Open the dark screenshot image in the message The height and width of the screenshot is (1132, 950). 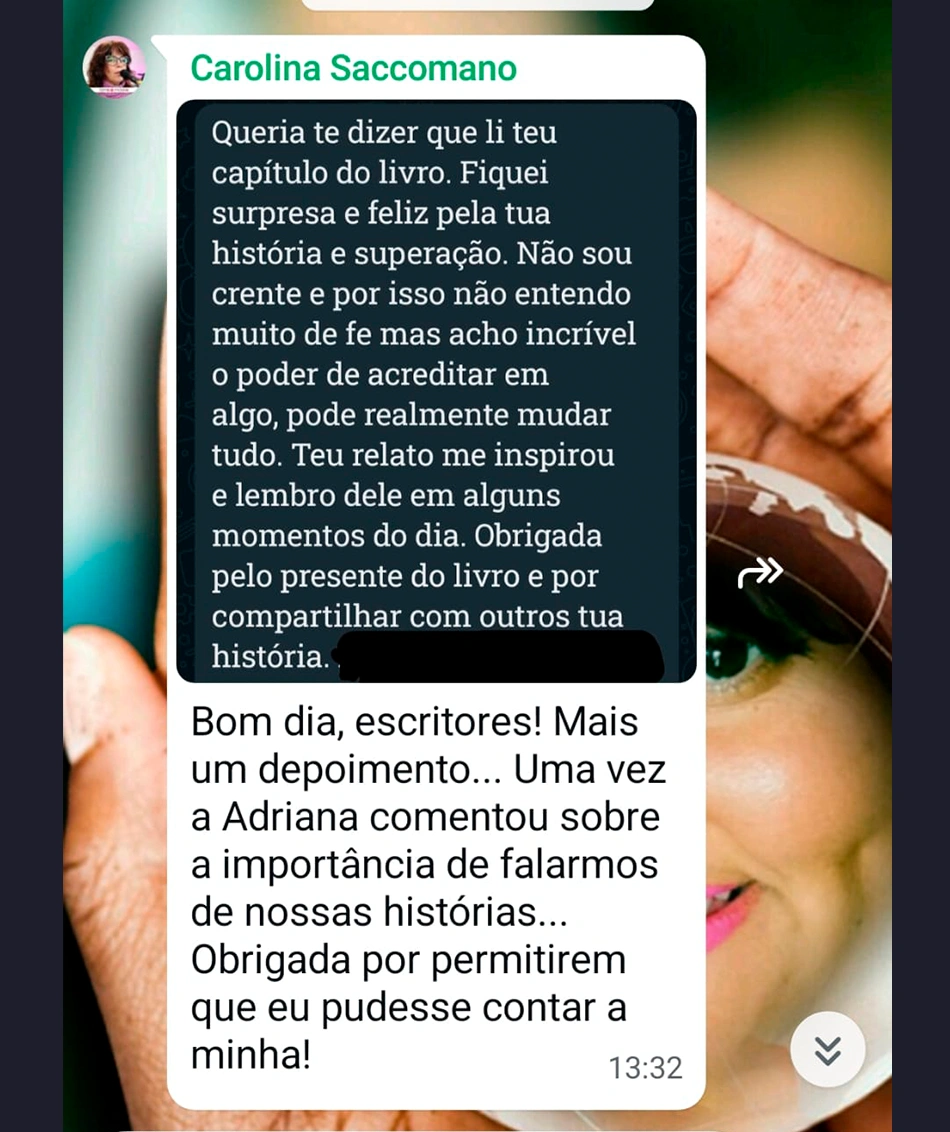pyautogui.click(x=436, y=390)
